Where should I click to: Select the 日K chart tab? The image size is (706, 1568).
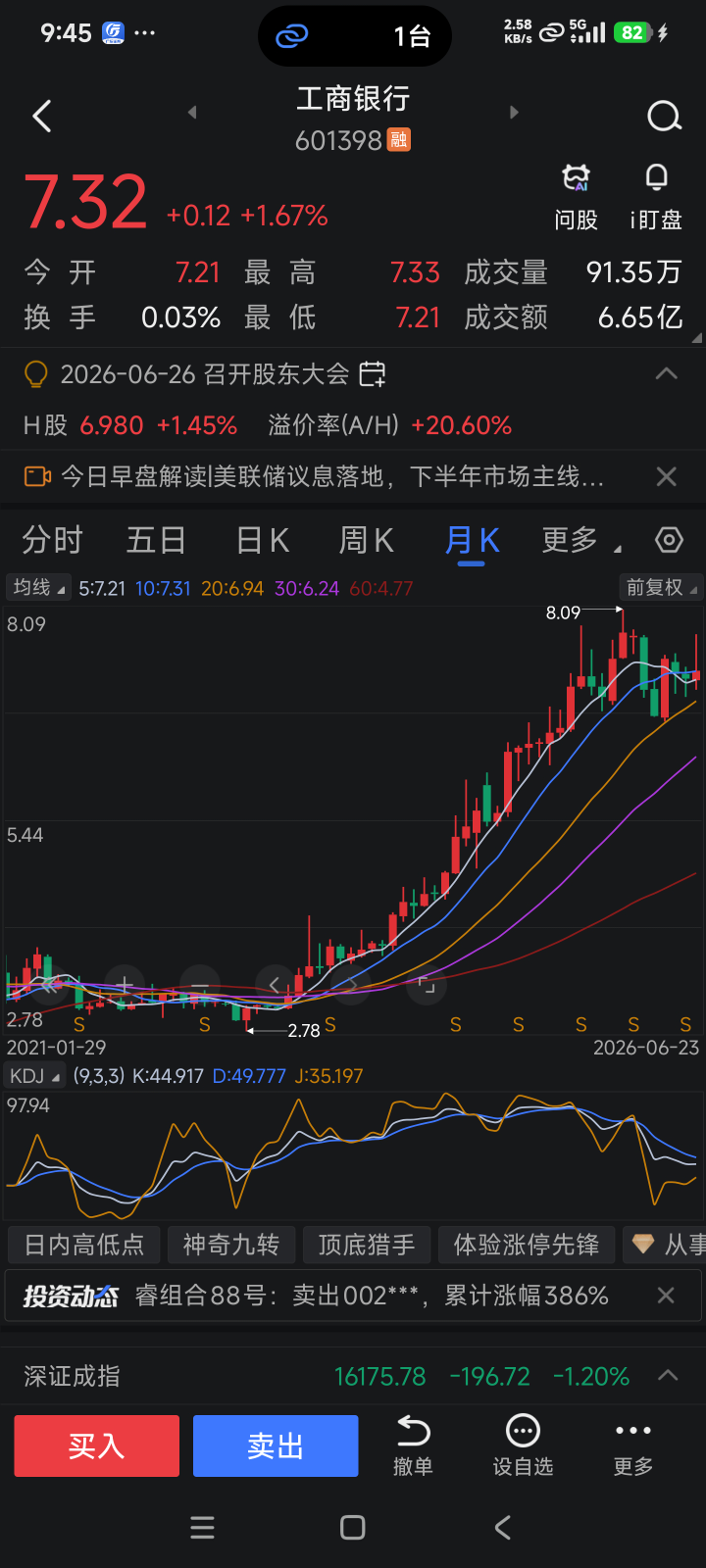tap(263, 540)
